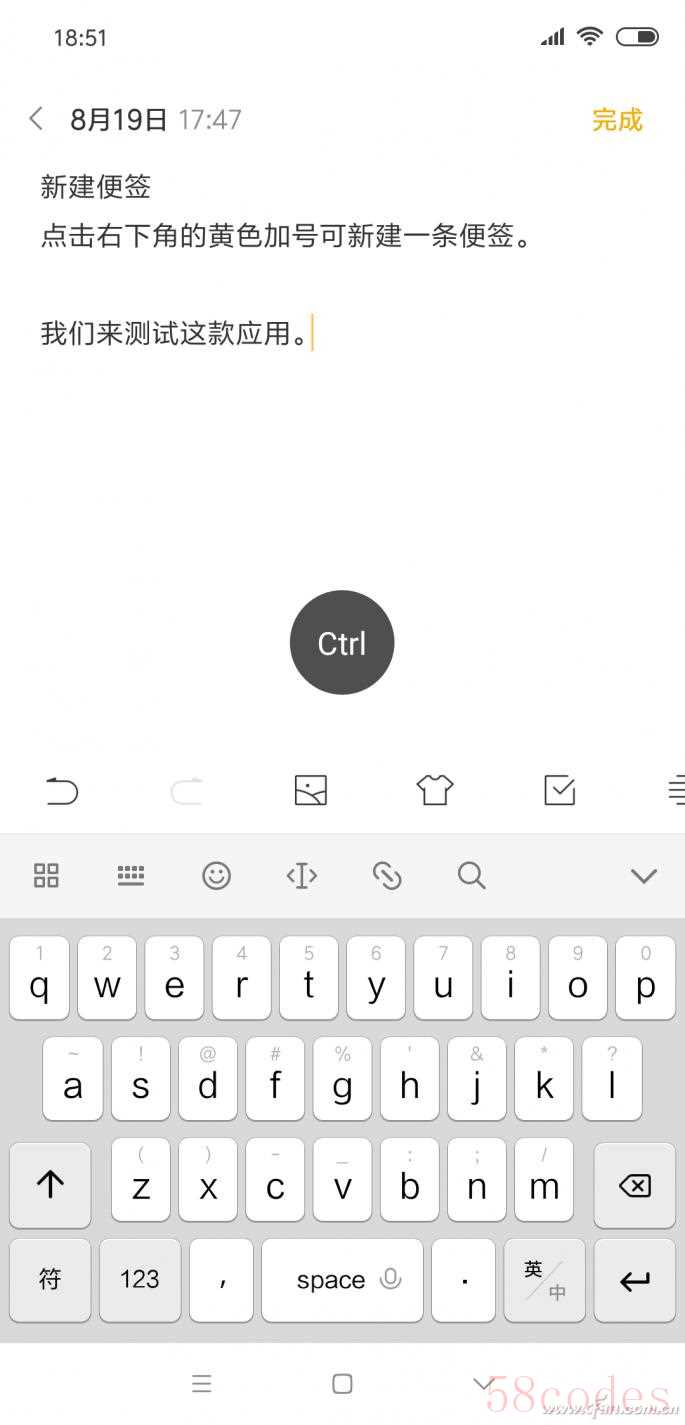Viewport: 685px width, 1425px height.
Task: Open the emoji panel
Action: point(216,876)
